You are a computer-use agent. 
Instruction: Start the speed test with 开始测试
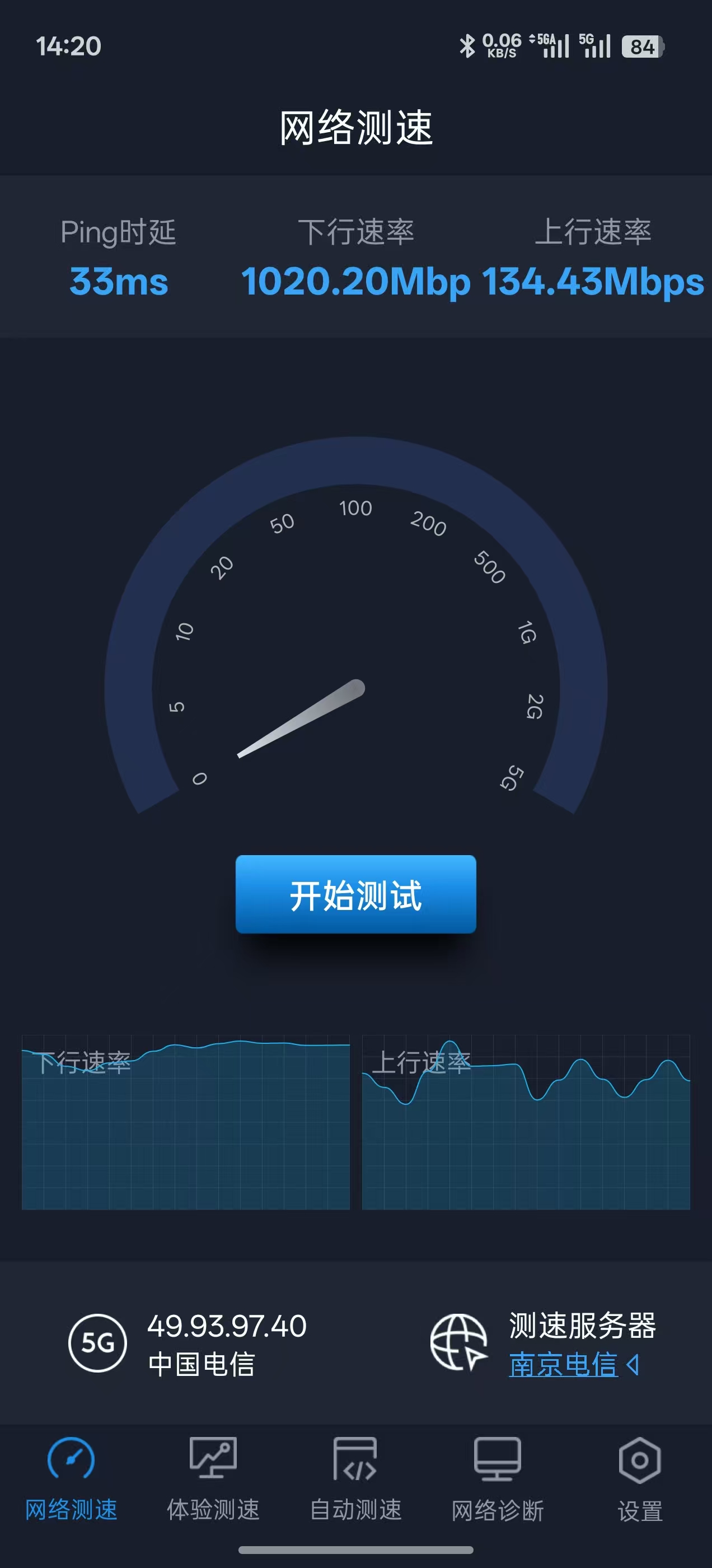[355, 894]
